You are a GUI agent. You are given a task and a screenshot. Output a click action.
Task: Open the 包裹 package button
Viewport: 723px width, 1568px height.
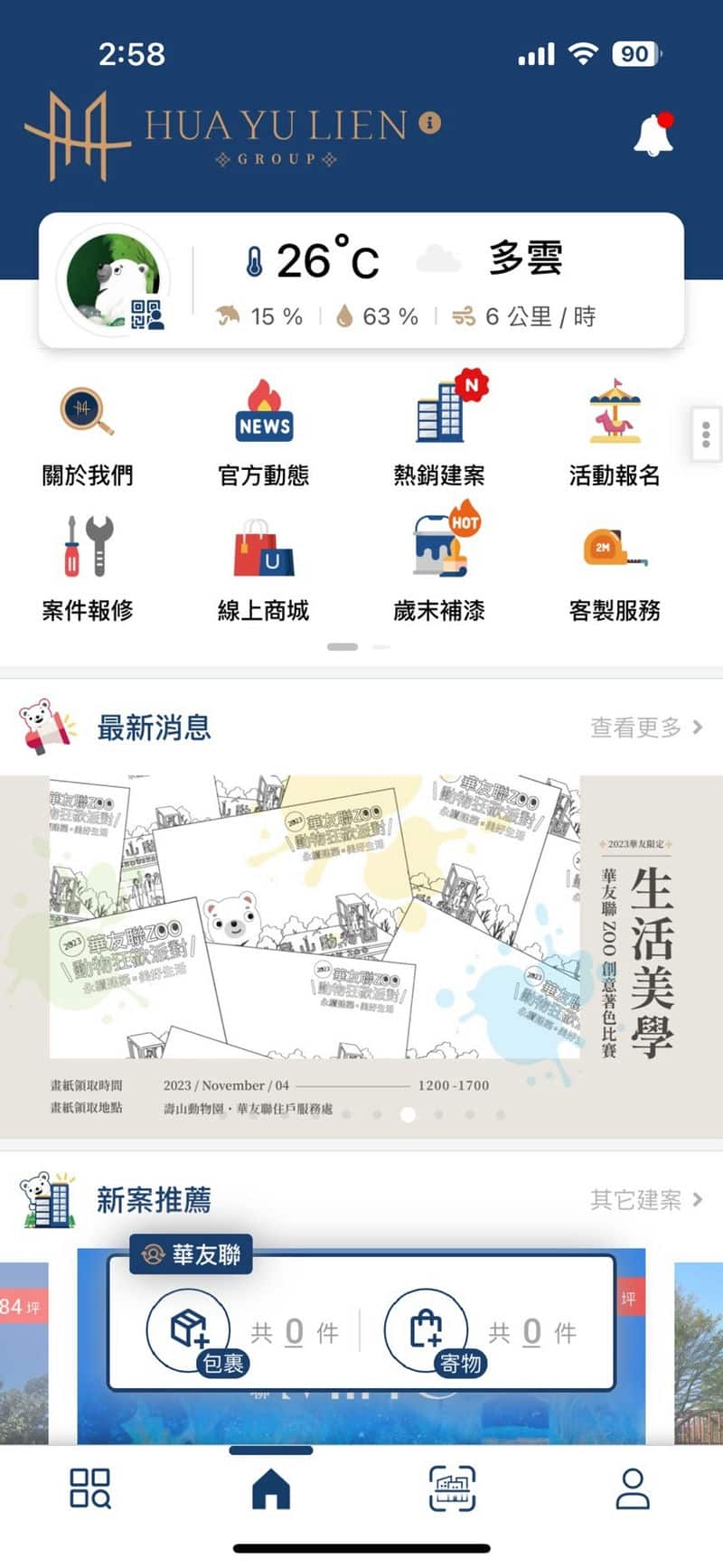tap(192, 1330)
